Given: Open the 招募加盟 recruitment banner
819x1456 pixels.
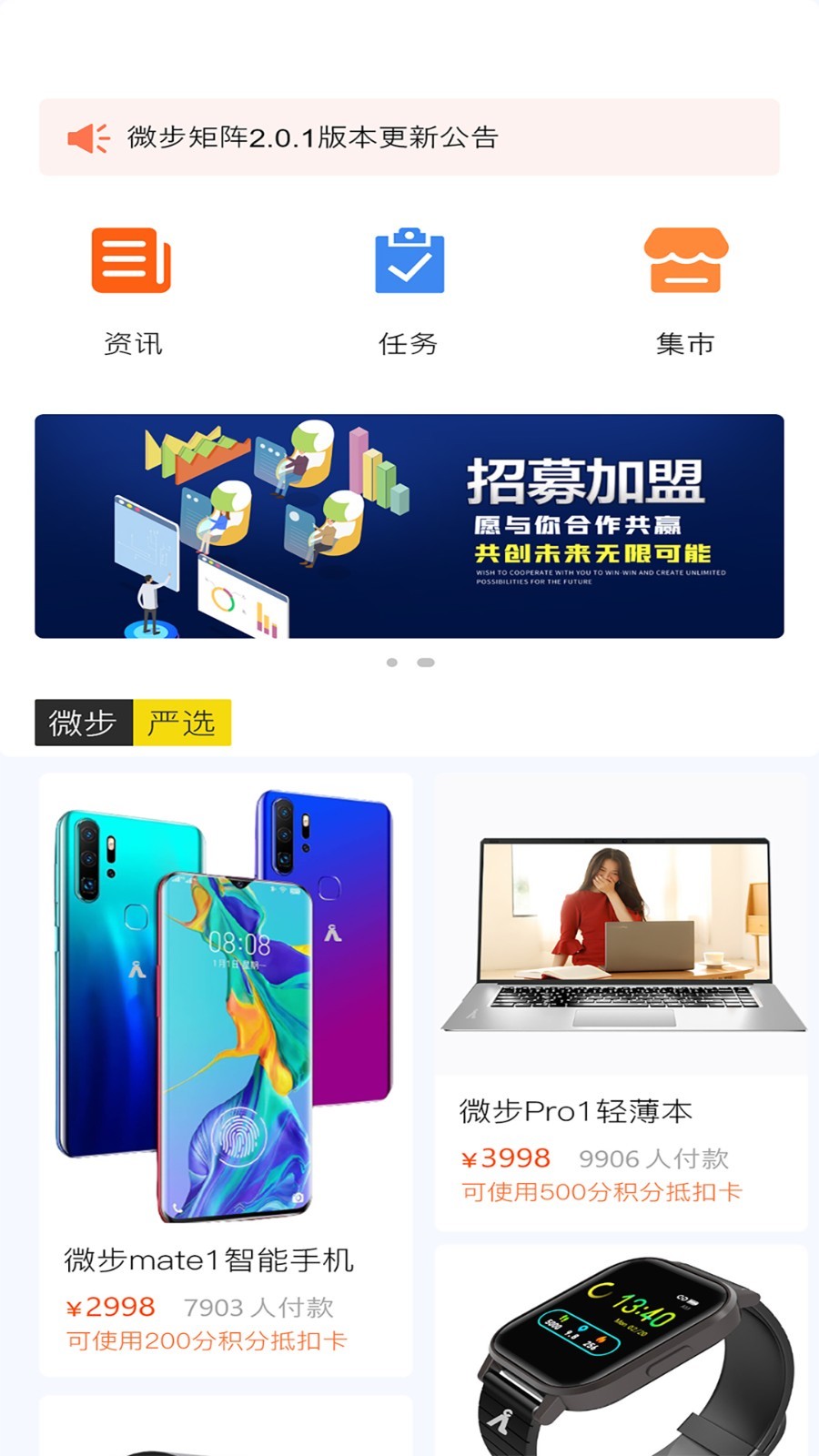Looking at the screenshot, I should click(409, 526).
